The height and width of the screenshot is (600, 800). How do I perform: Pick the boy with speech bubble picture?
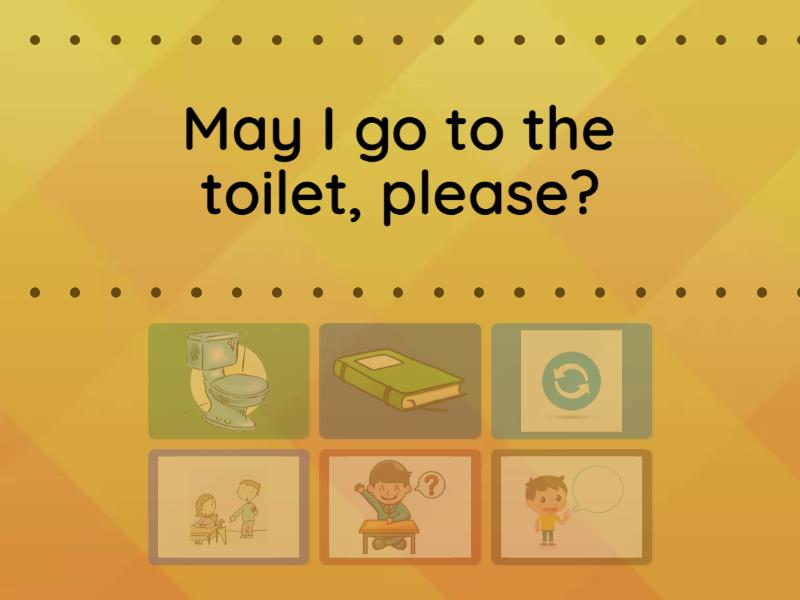tap(571, 507)
